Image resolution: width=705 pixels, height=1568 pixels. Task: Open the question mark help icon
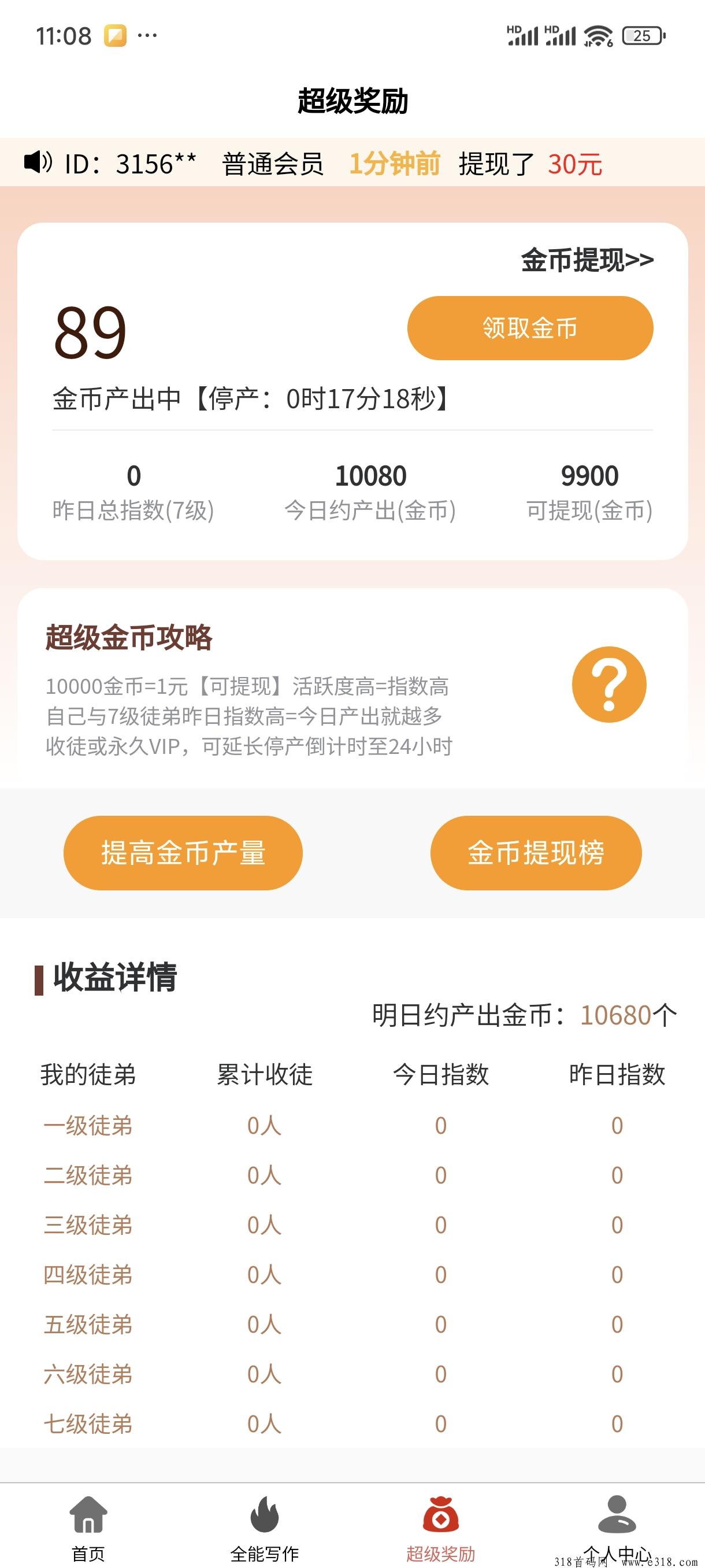click(609, 684)
